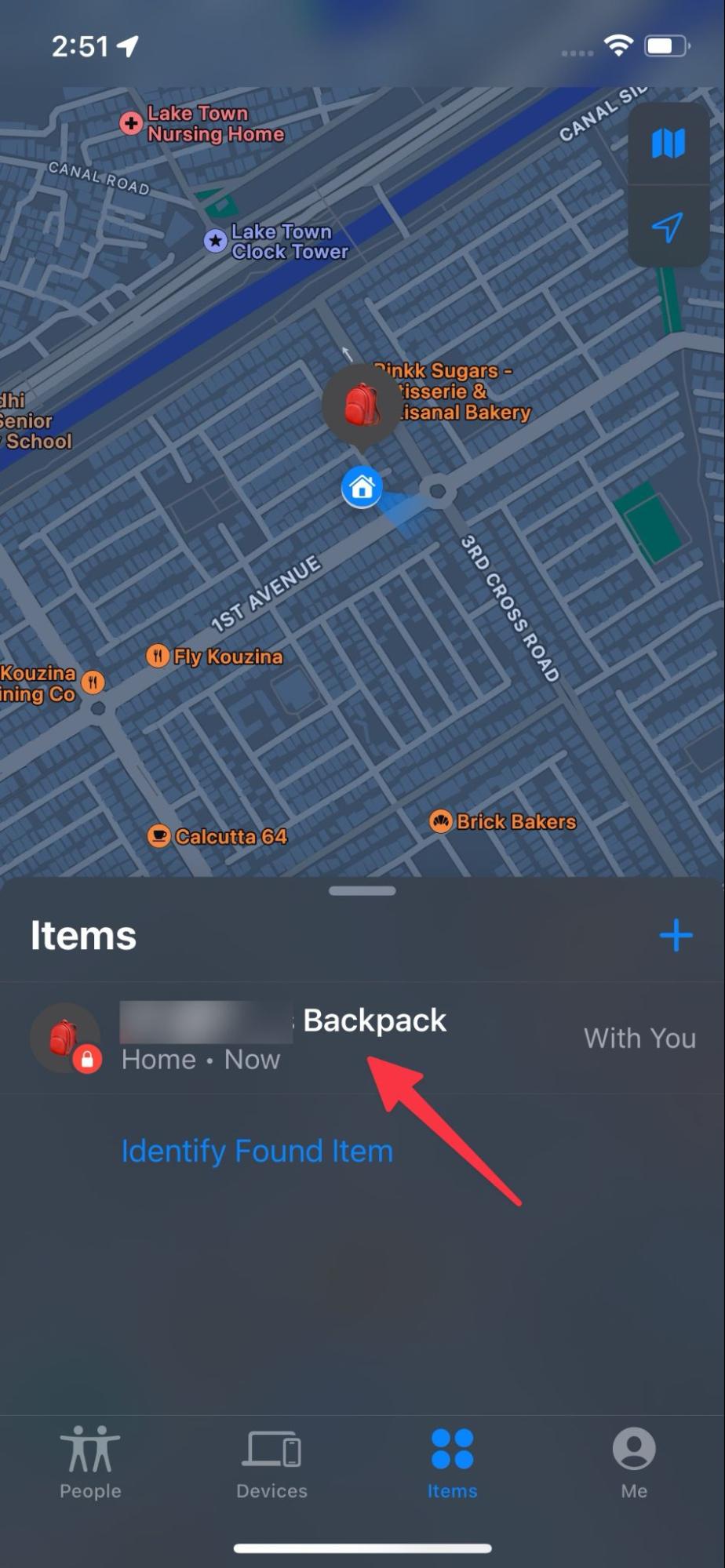Select Calcutta 64 cafe on map
Image resolution: width=725 pixels, height=1568 pixels.
pos(217,836)
